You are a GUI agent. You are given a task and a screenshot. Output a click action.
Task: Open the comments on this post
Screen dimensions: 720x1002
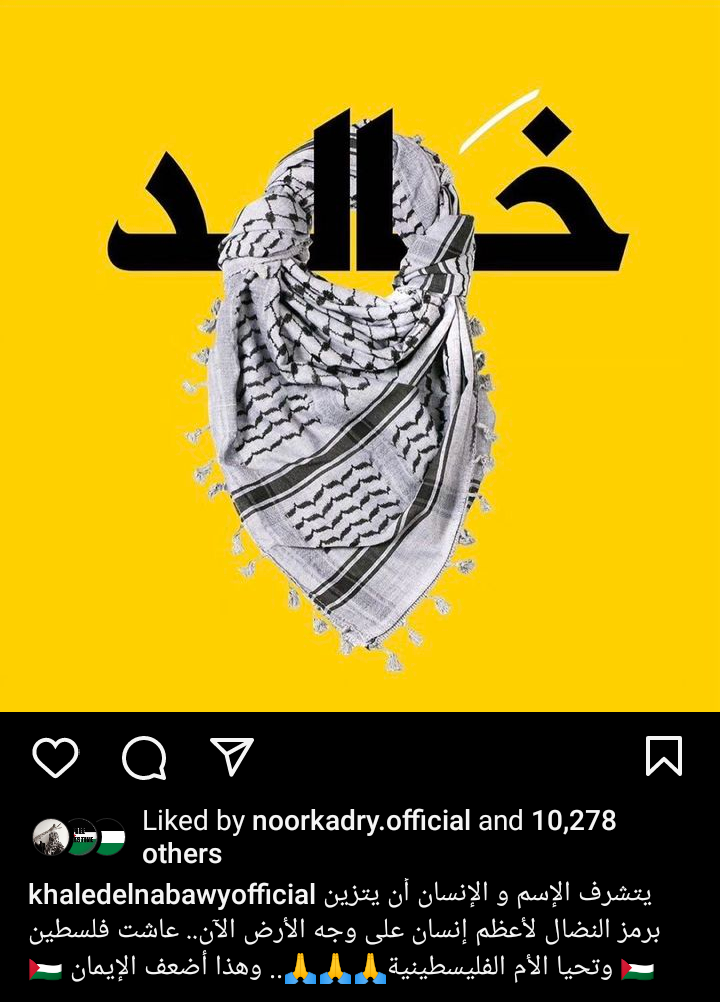144,758
